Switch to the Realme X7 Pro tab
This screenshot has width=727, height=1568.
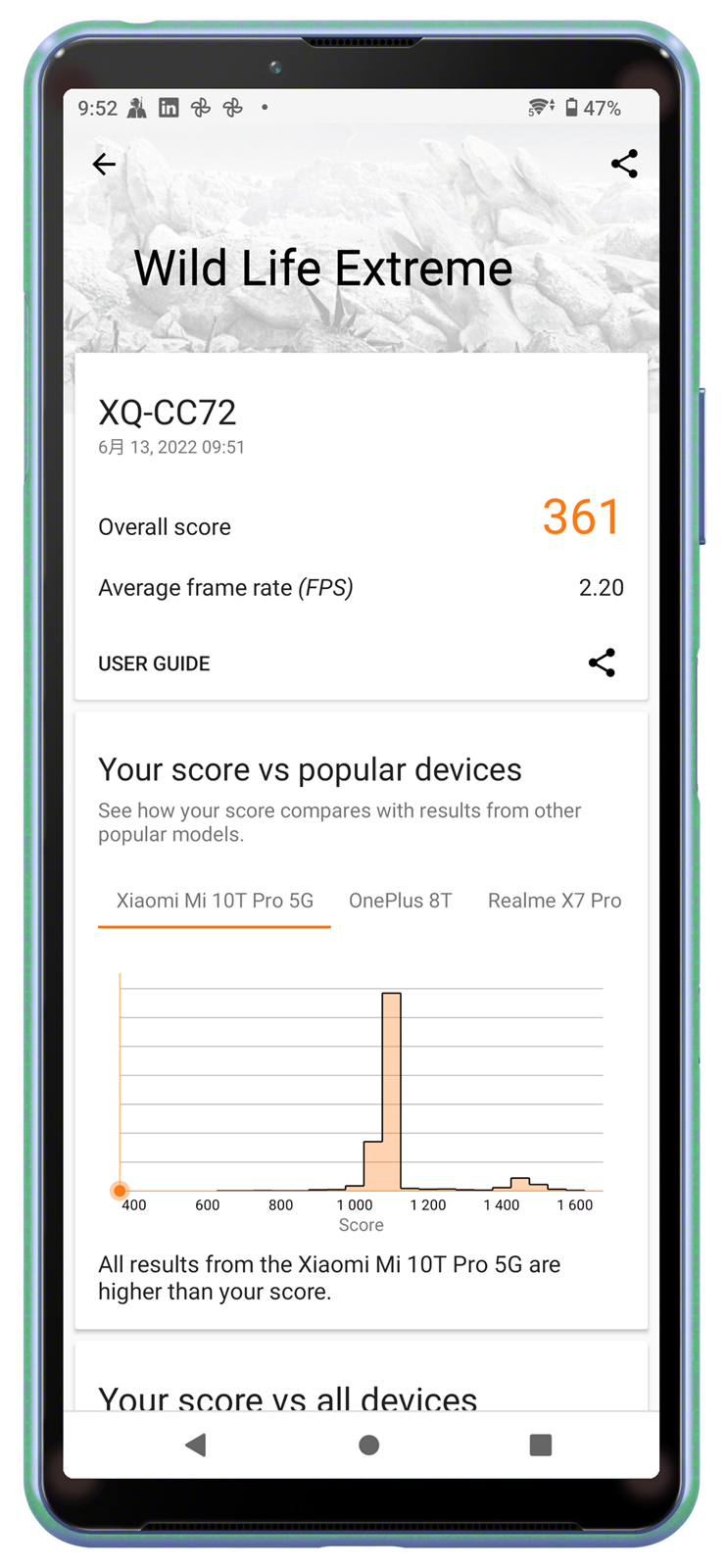click(554, 901)
